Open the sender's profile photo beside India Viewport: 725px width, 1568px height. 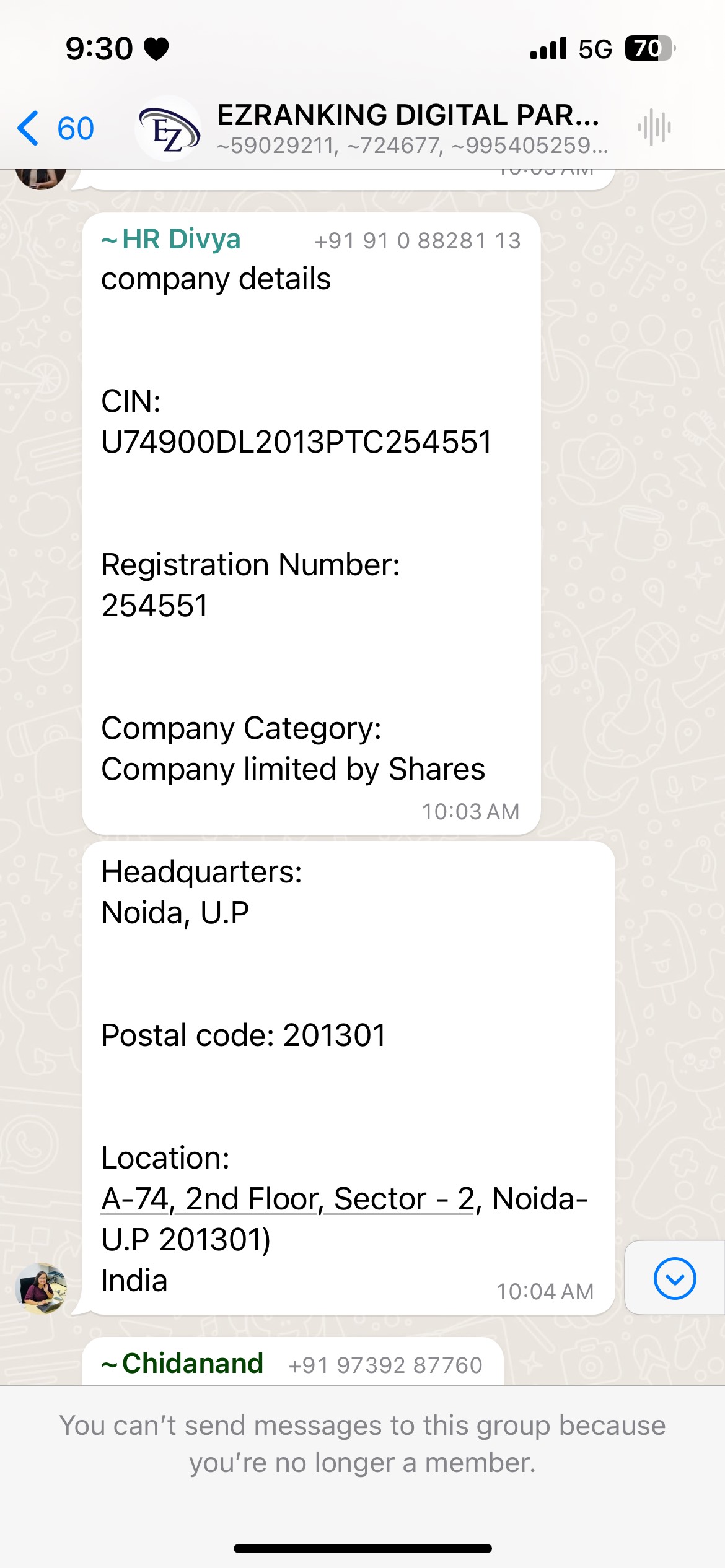(41, 1288)
